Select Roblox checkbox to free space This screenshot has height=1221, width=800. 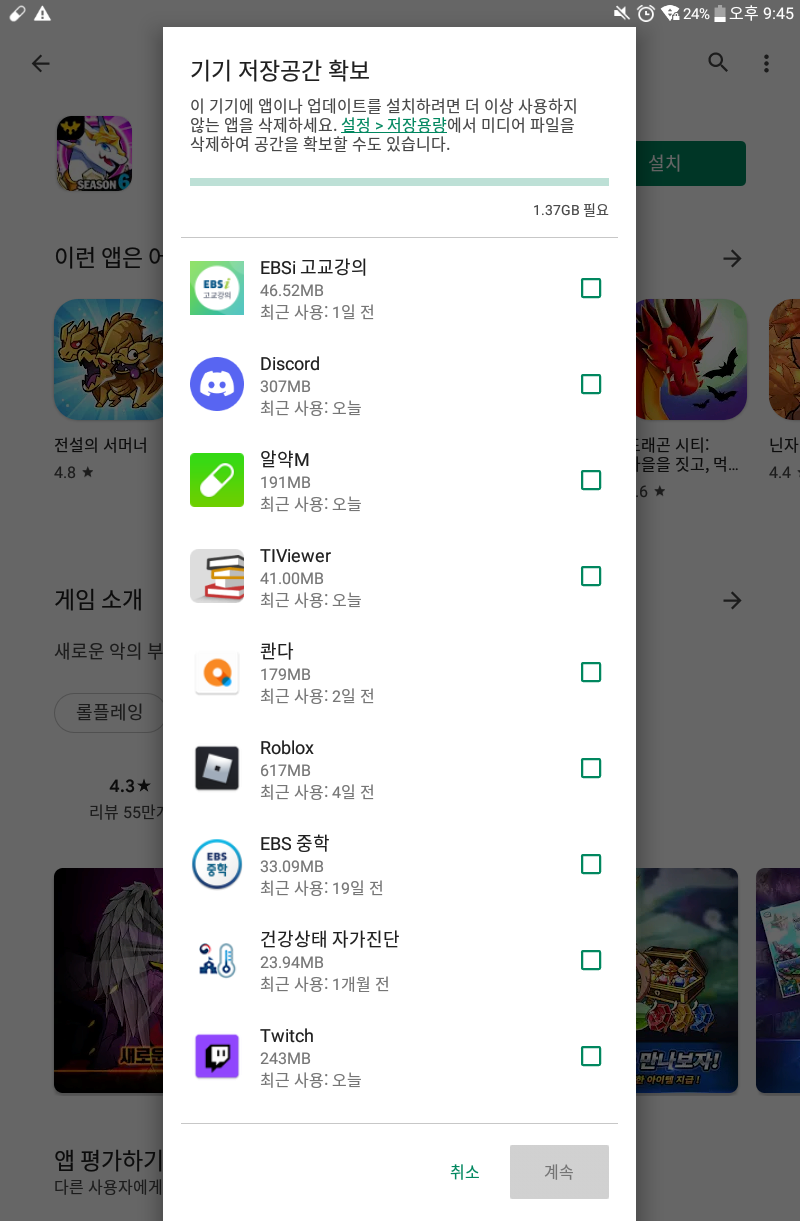tap(591, 768)
